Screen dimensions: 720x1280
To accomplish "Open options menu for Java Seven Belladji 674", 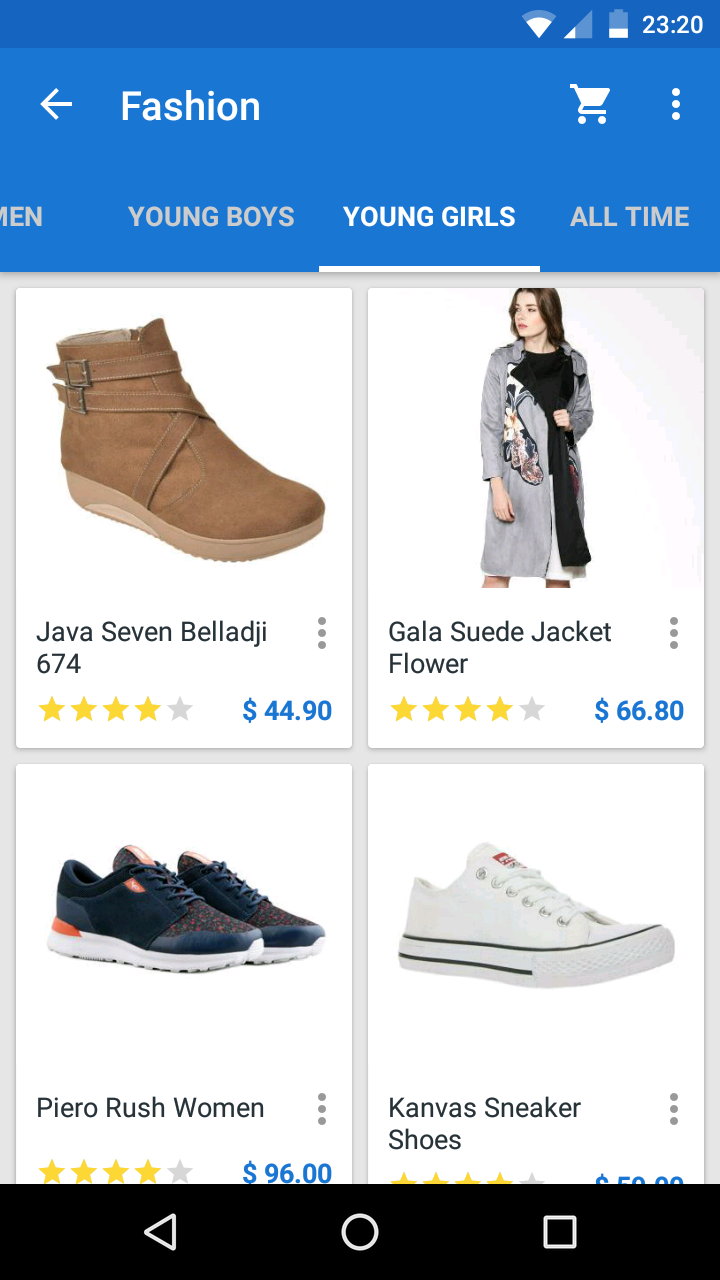I will click(x=322, y=633).
